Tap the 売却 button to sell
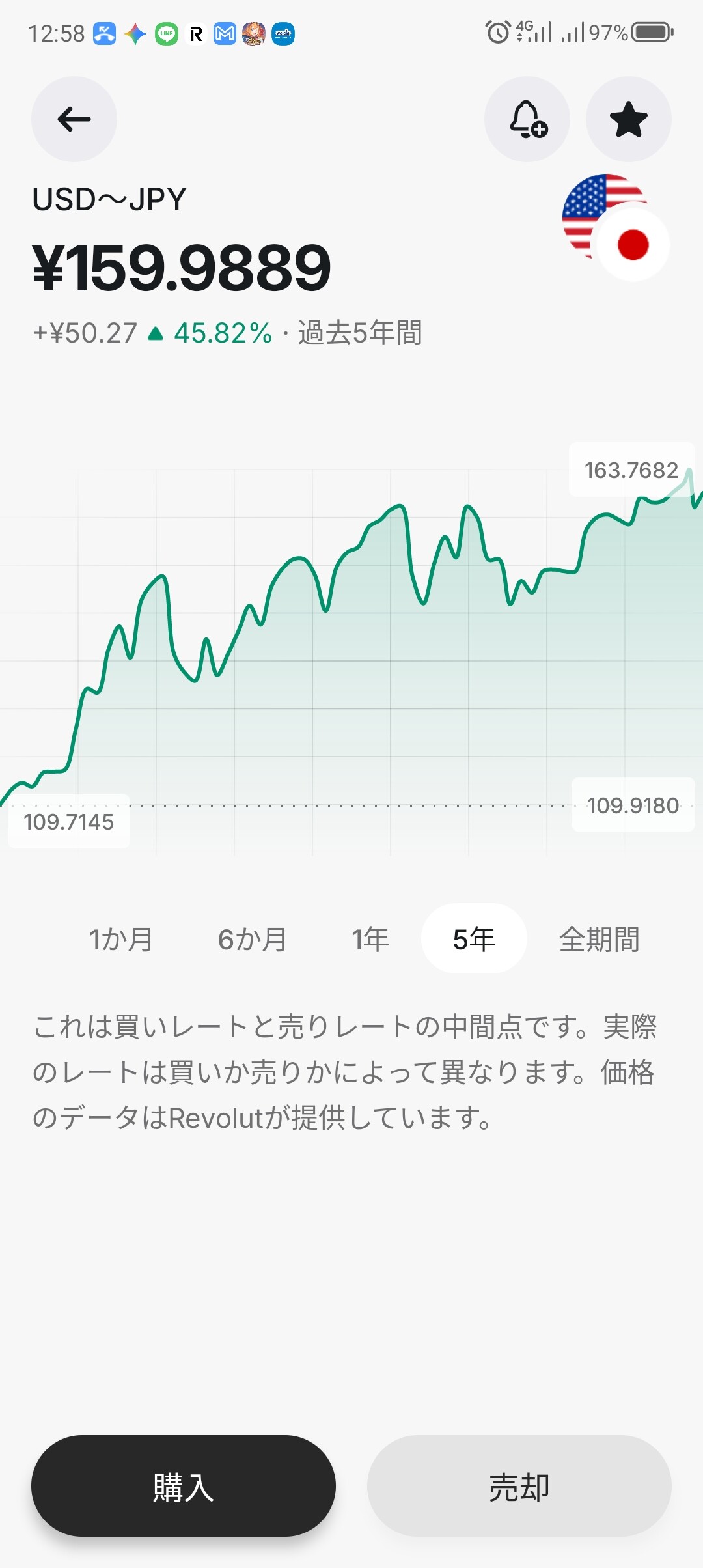Screen dimensions: 703x1568 tap(519, 1486)
